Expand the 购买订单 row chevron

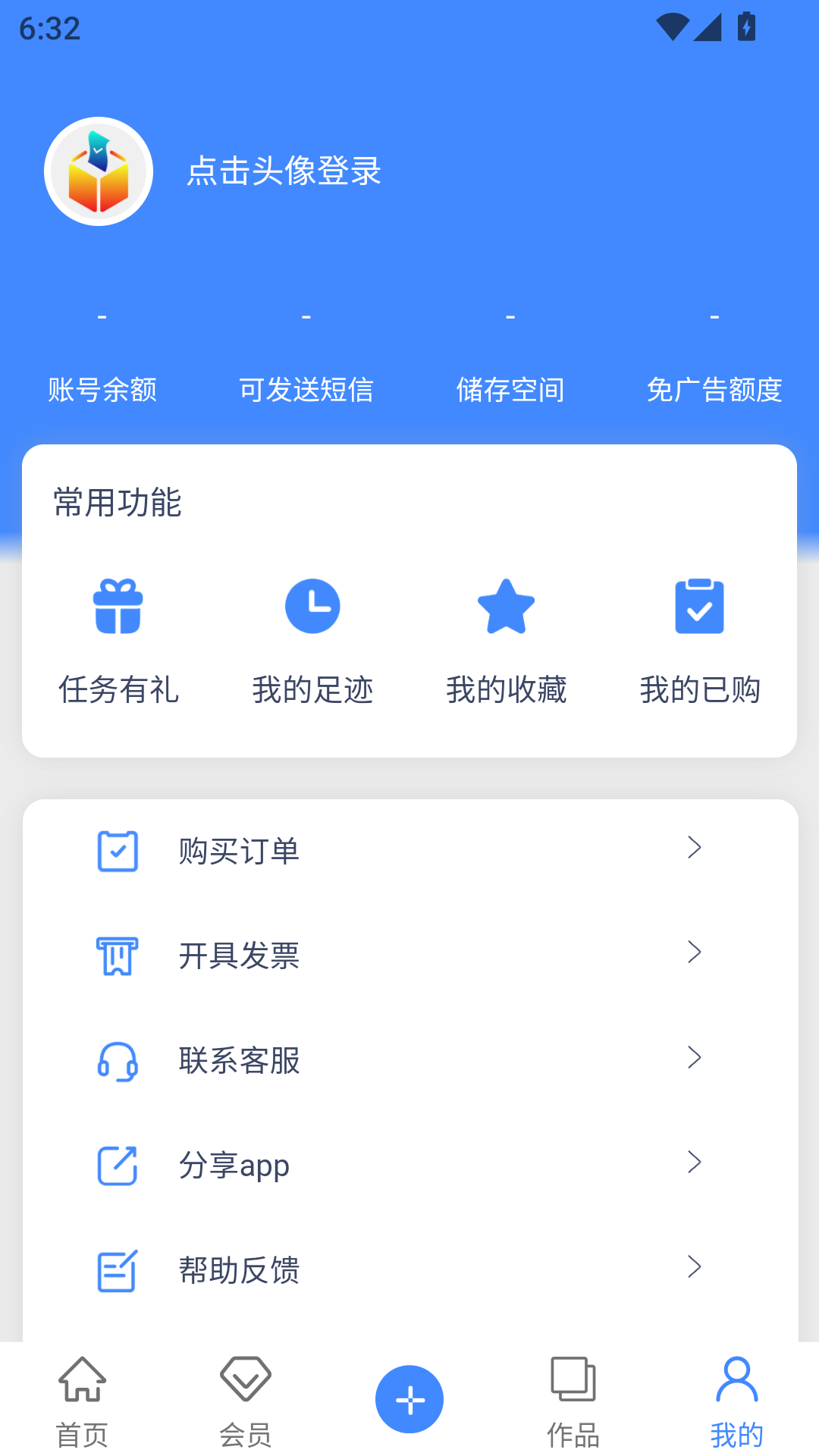(x=695, y=848)
